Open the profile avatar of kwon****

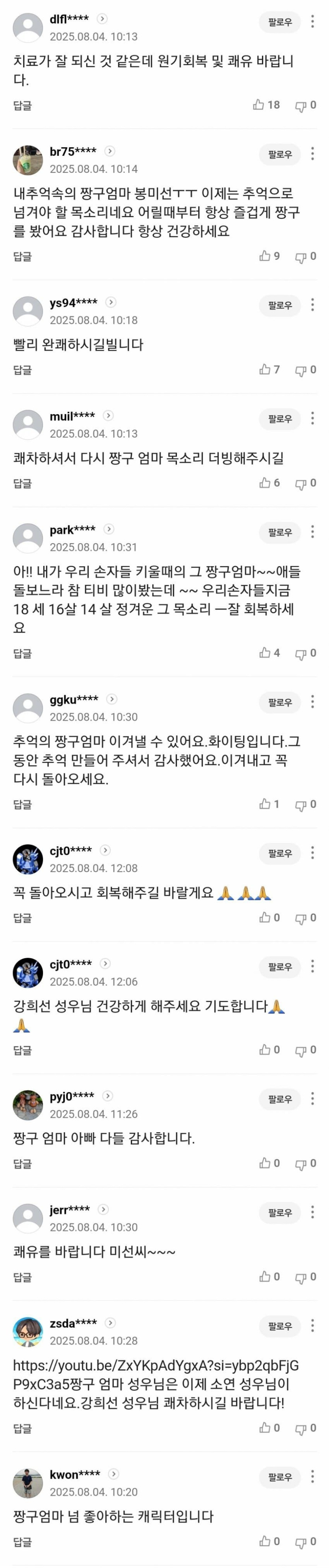(x=28, y=1483)
